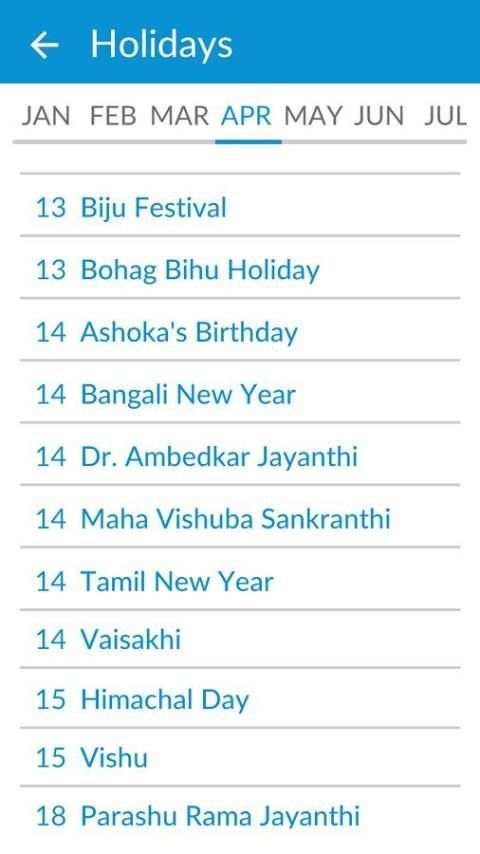Open Tamil New Year entry
This screenshot has height=854, width=480.
pos(240,580)
